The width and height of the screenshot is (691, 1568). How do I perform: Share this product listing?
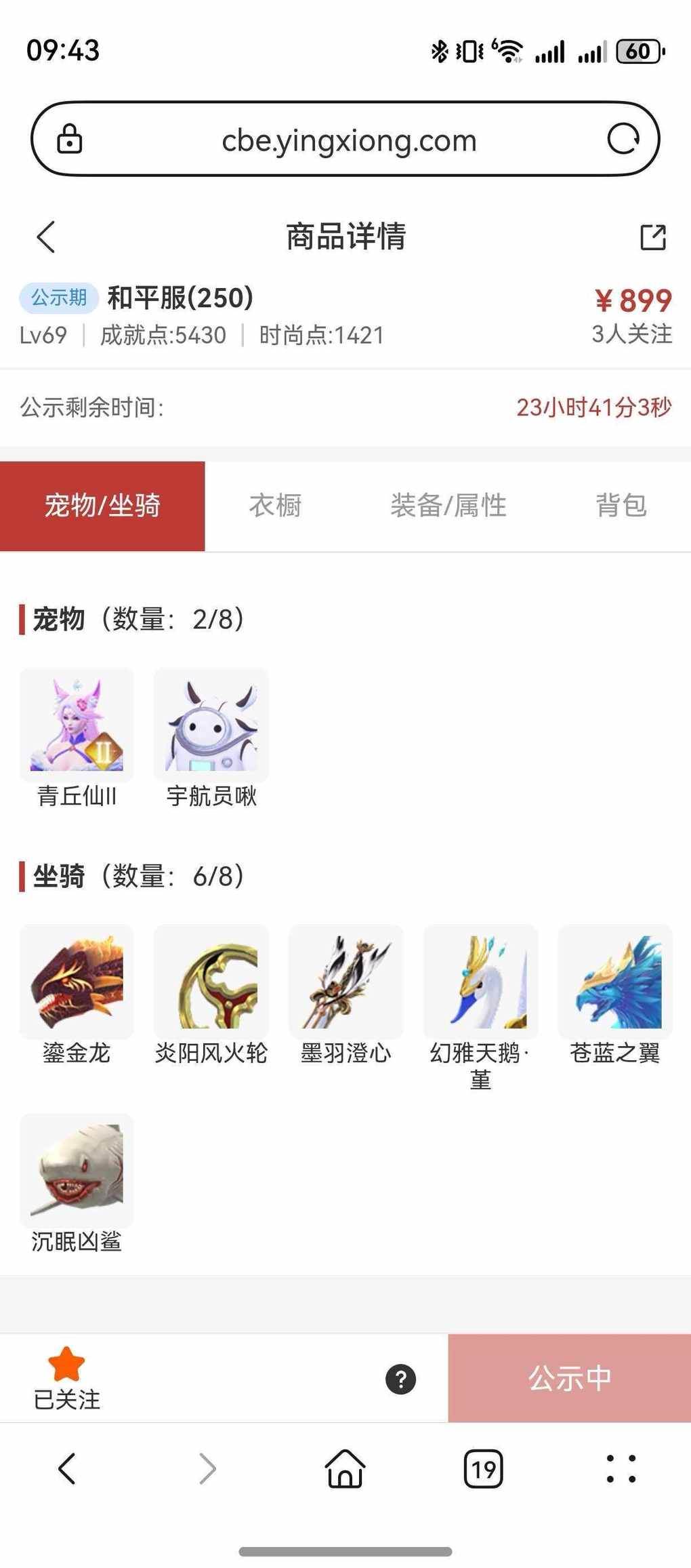(x=652, y=237)
